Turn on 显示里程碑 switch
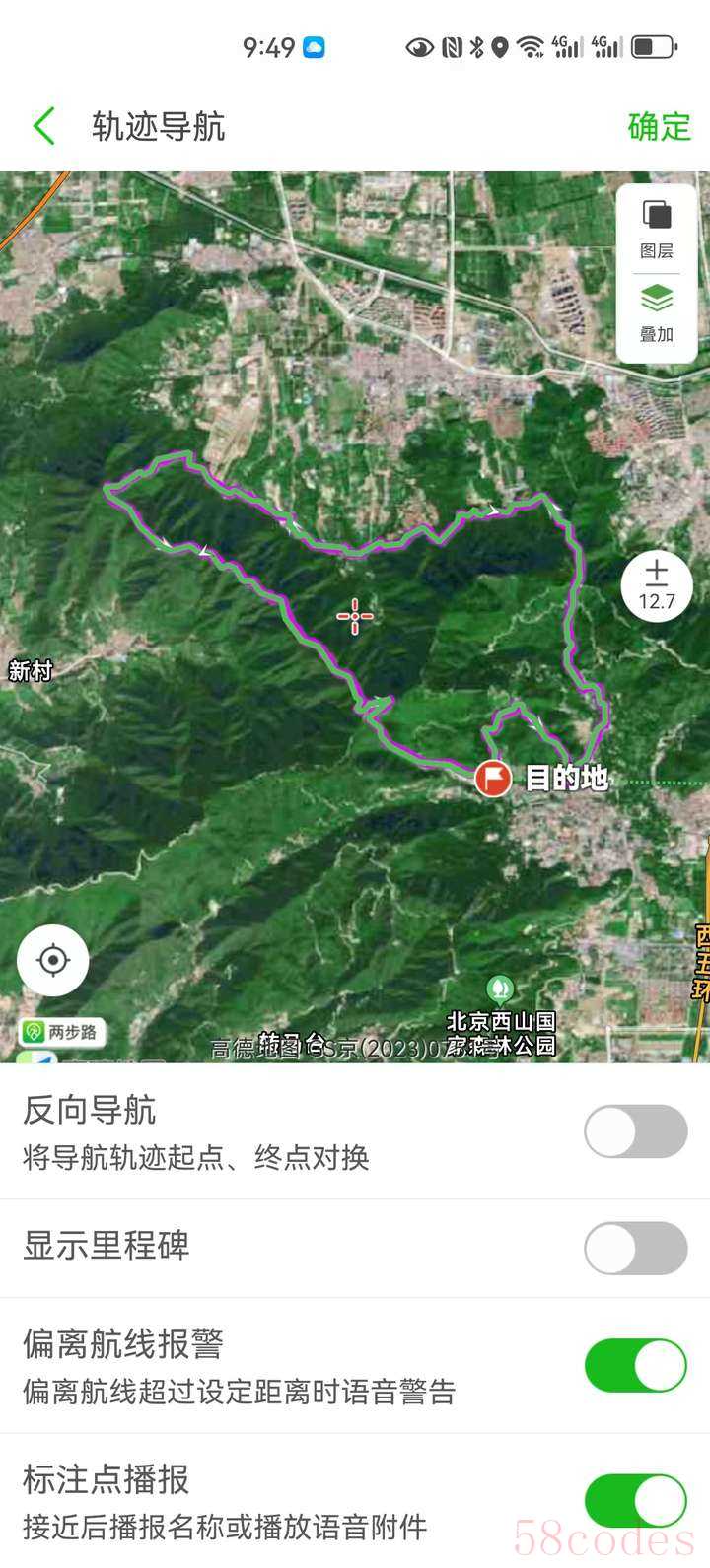This screenshot has width=710, height=1568. [x=635, y=1248]
